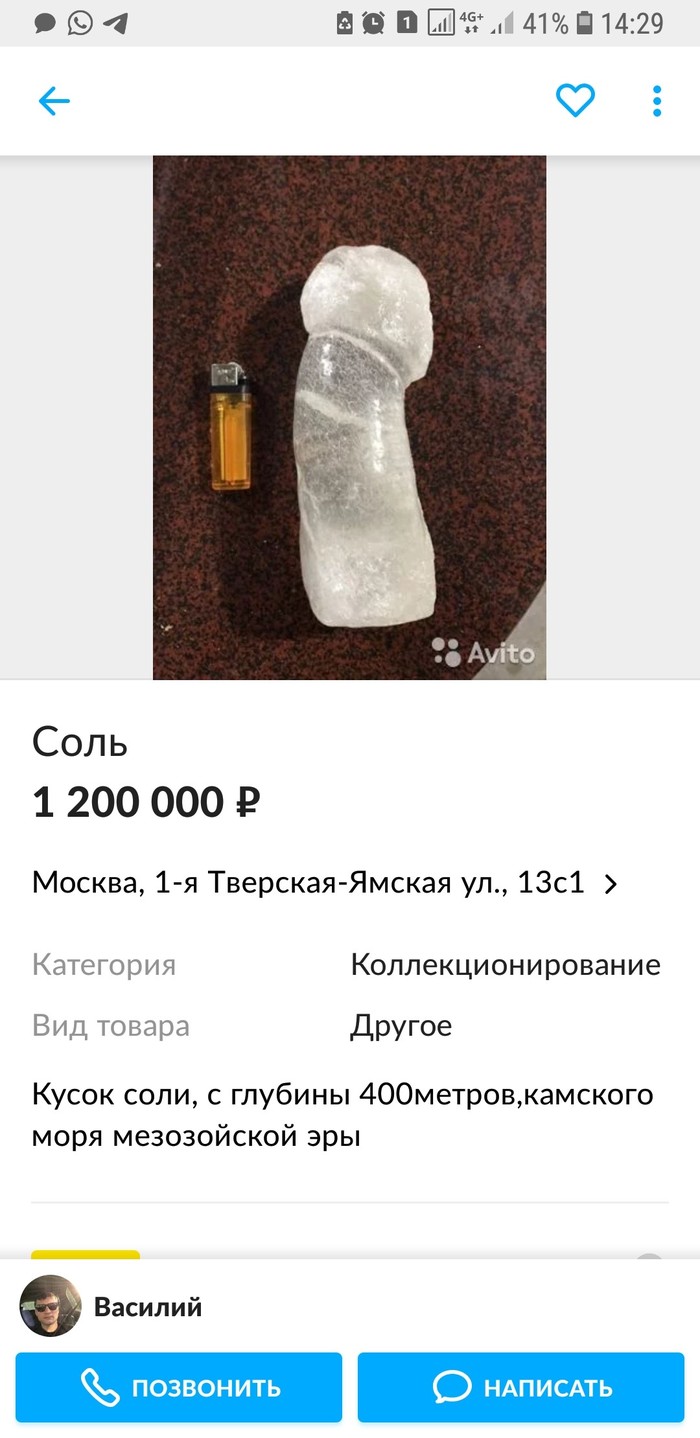Open the three-dot overflow menu
This screenshot has width=700, height=1438.
coord(657,101)
